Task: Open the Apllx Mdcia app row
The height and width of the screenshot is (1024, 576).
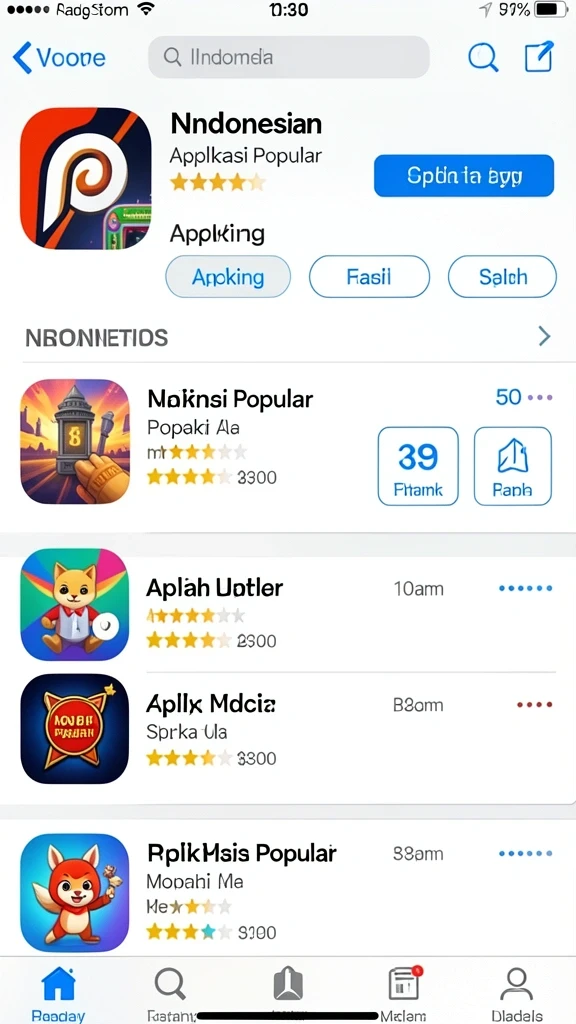Action: pyautogui.click(x=288, y=729)
